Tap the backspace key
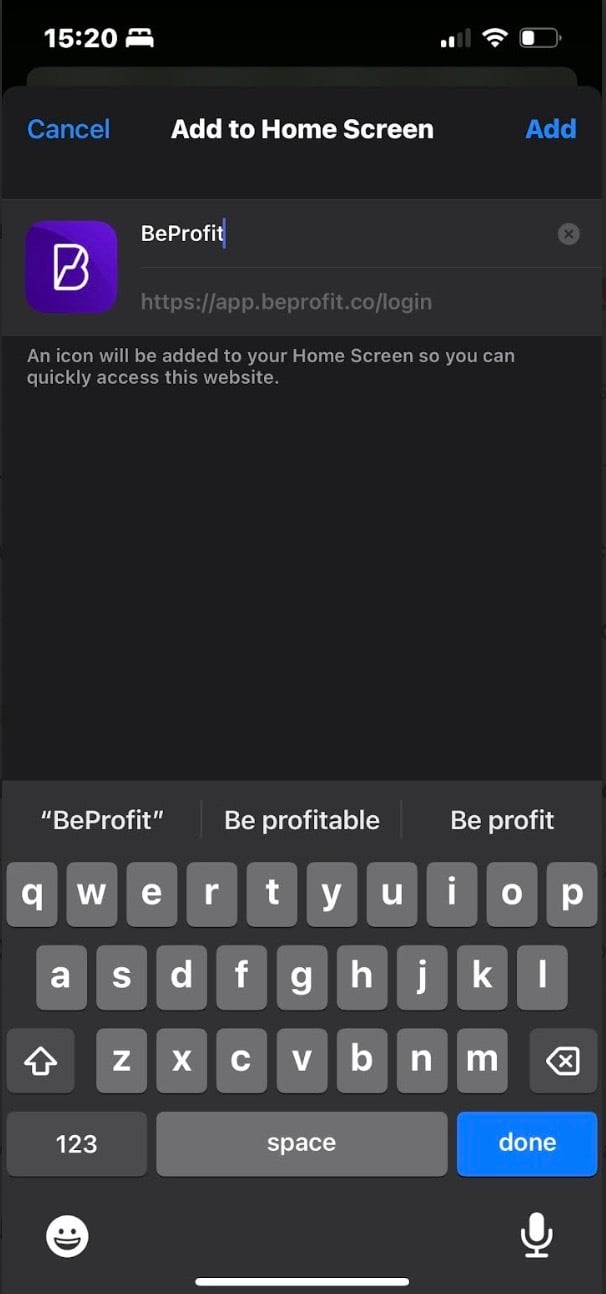The height and width of the screenshot is (1294, 606). (563, 1060)
